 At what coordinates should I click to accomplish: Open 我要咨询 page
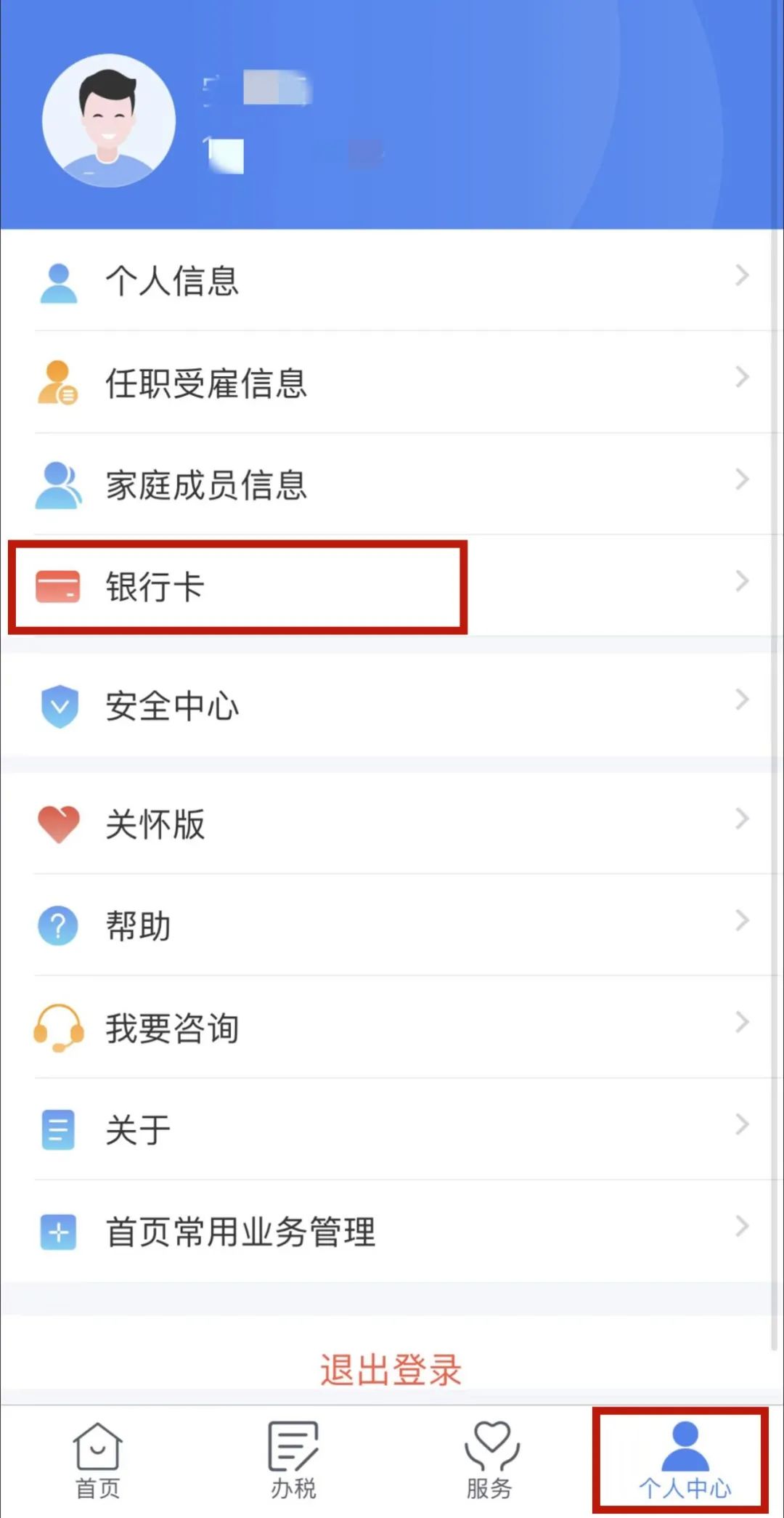(x=392, y=1028)
